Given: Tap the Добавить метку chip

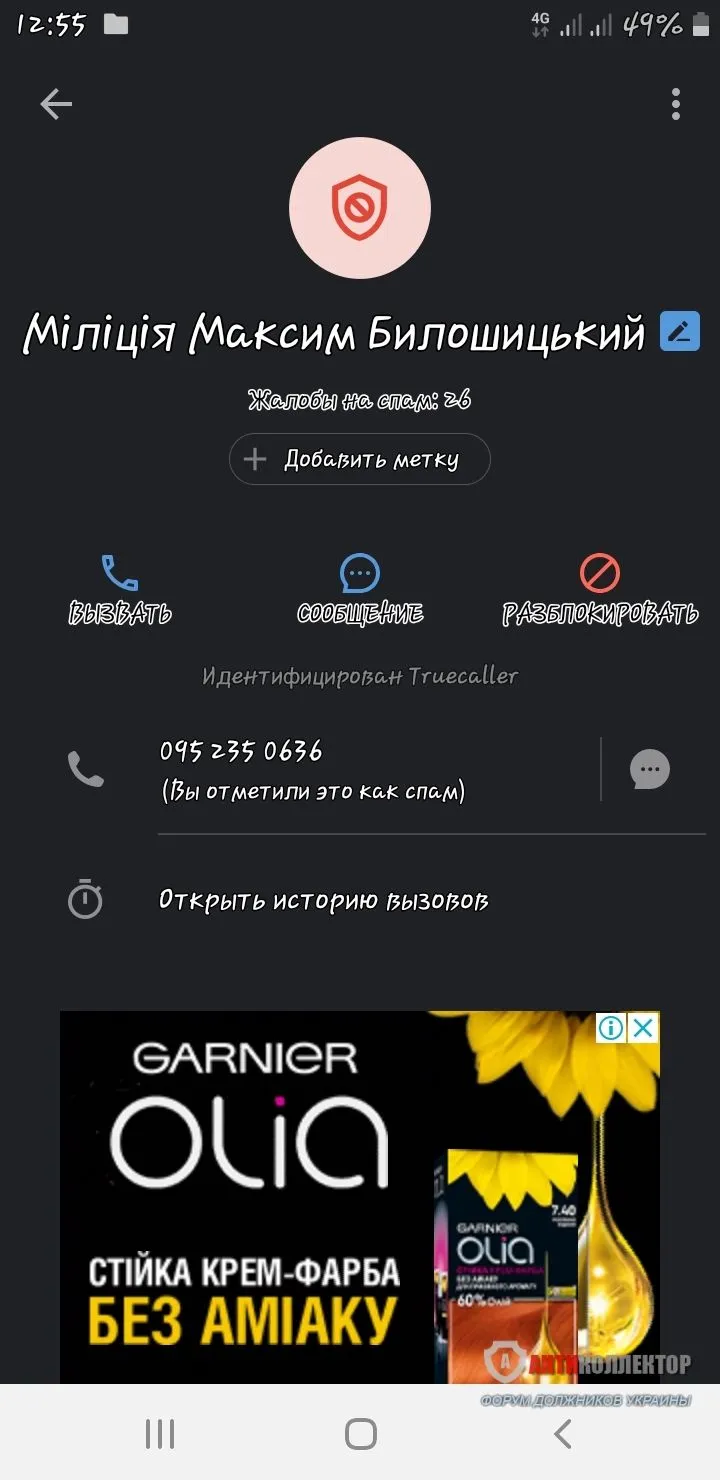Looking at the screenshot, I should coord(360,459).
